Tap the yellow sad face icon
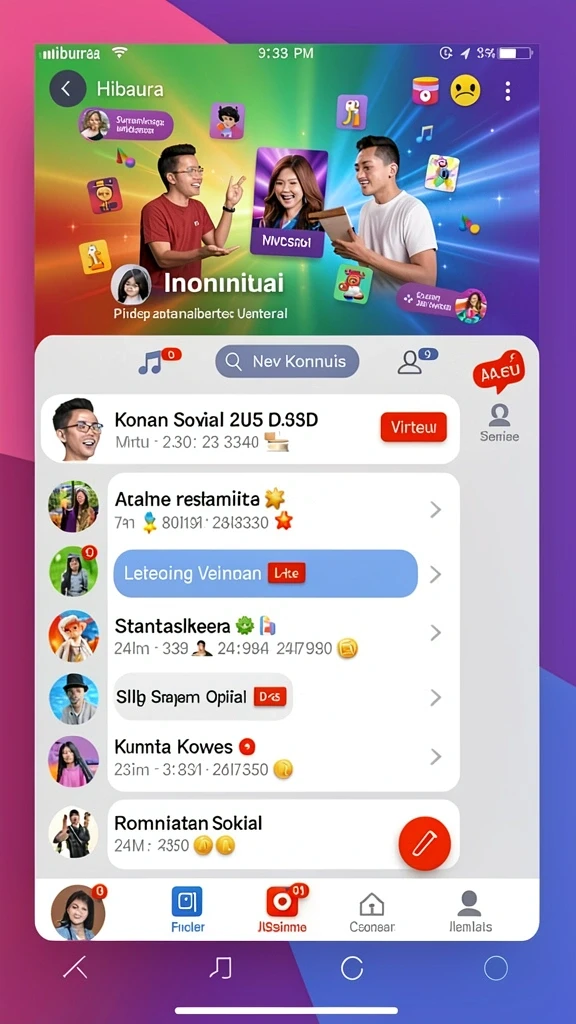The image size is (576, 1024). (465, 91)
